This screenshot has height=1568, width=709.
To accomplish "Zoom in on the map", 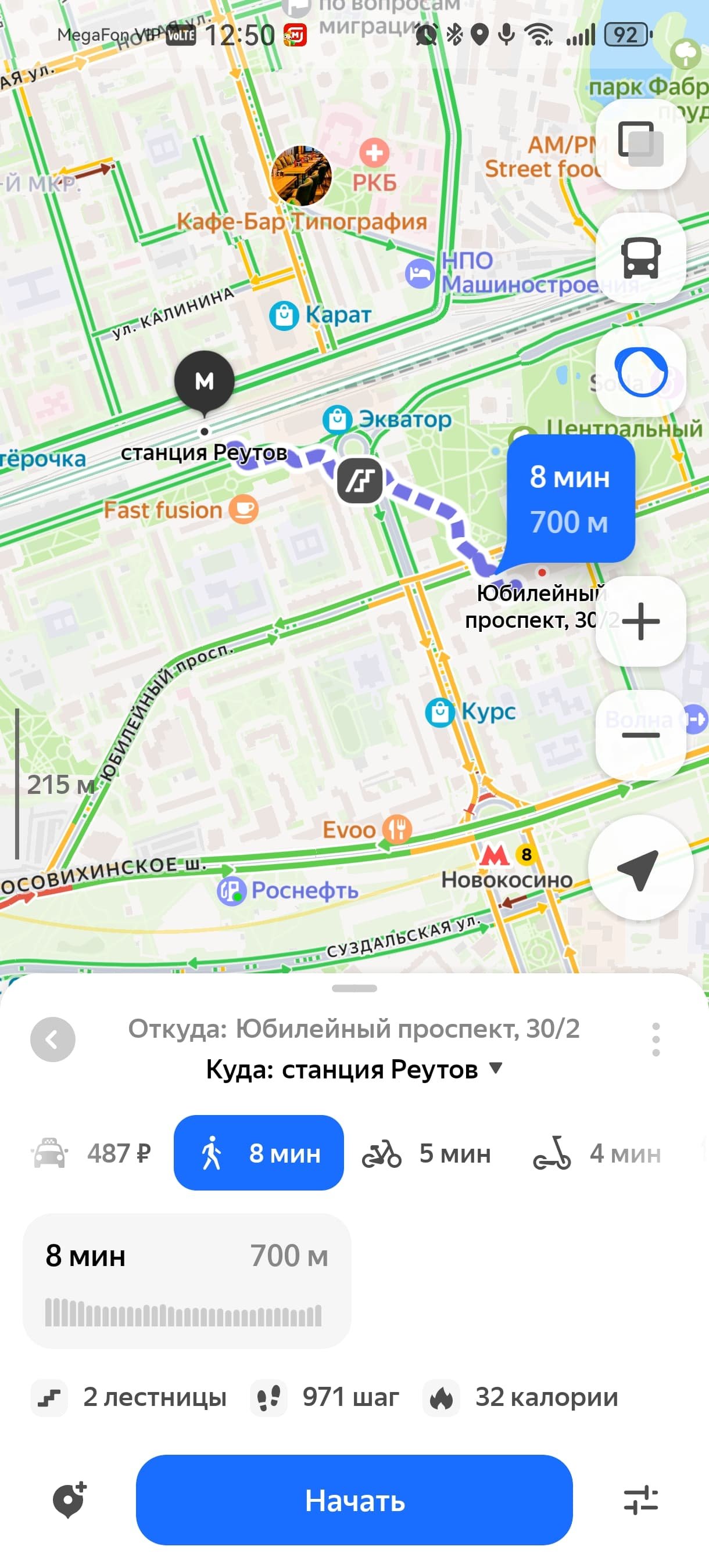I will coord(640,621).
